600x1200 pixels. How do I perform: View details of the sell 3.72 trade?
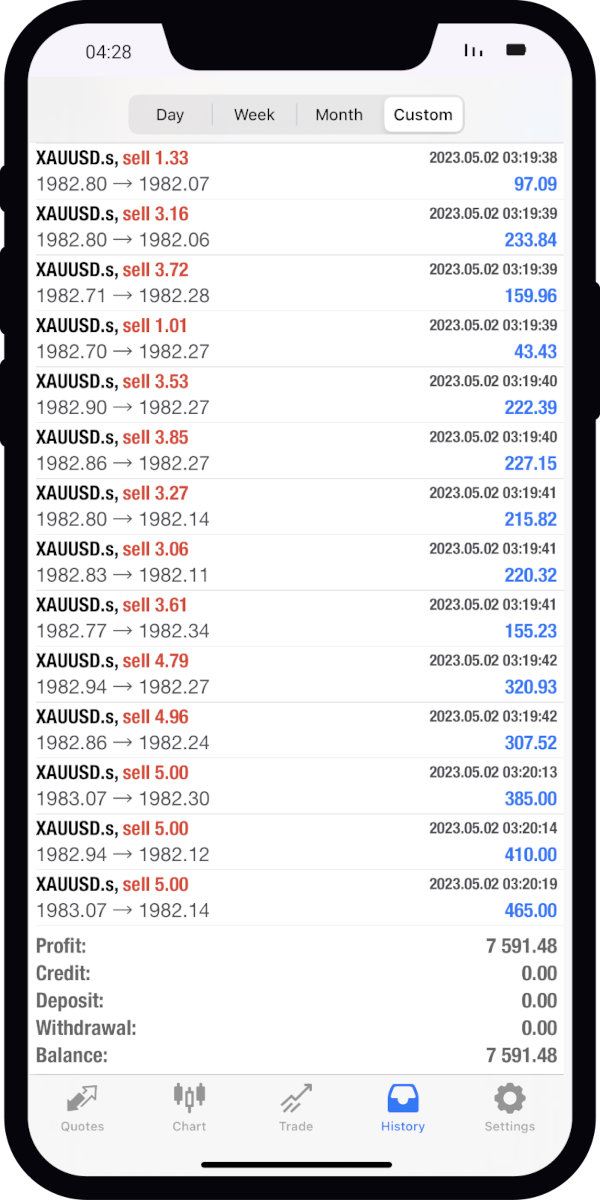click(296, 283)
